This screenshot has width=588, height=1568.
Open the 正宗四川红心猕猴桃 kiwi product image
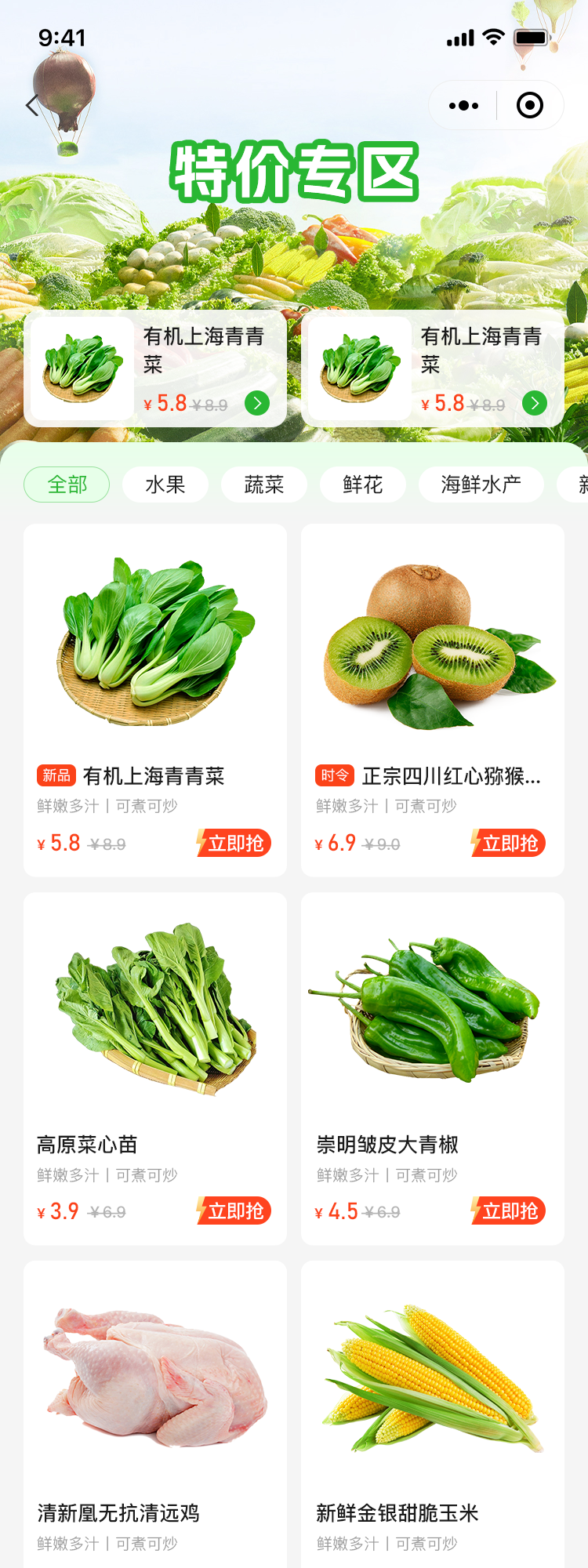click(x=433, y=643)
